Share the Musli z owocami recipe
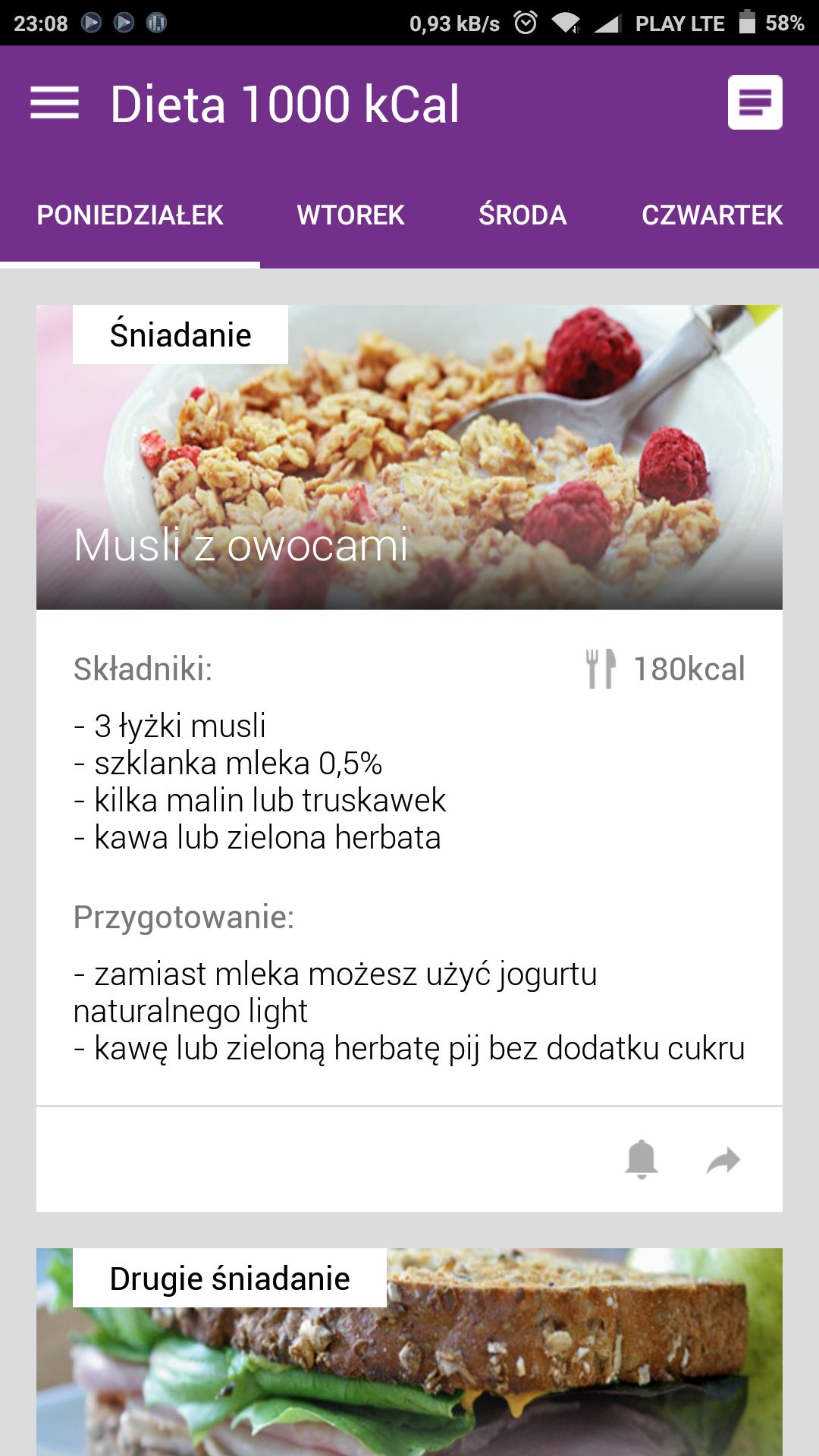The width and height of the screenshot is (819, 1456). (723, 1160)
